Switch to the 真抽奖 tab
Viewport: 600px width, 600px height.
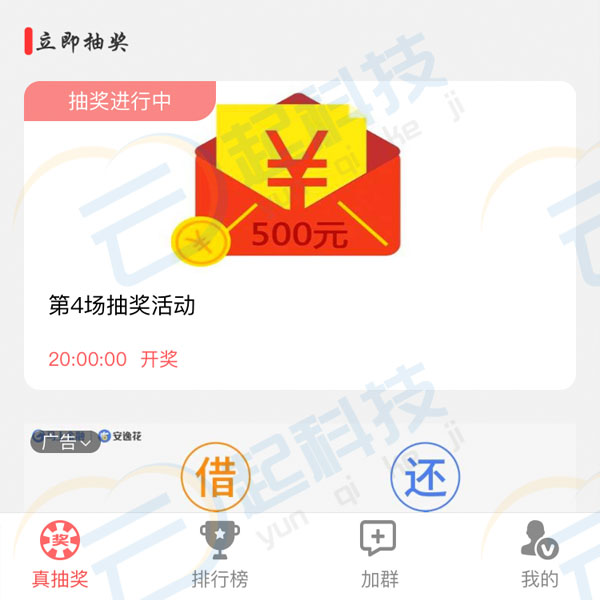(60, 555)
